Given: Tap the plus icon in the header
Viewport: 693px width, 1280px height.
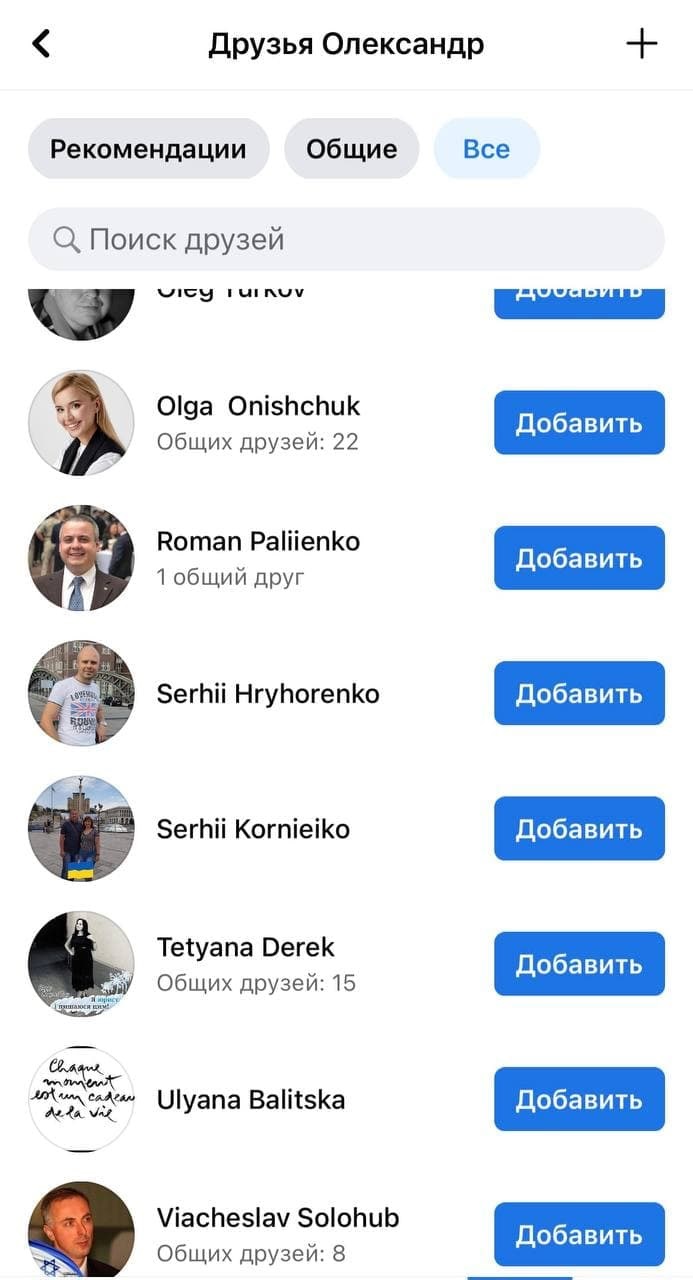Looking at the screenshot, I should click(641, 44).
